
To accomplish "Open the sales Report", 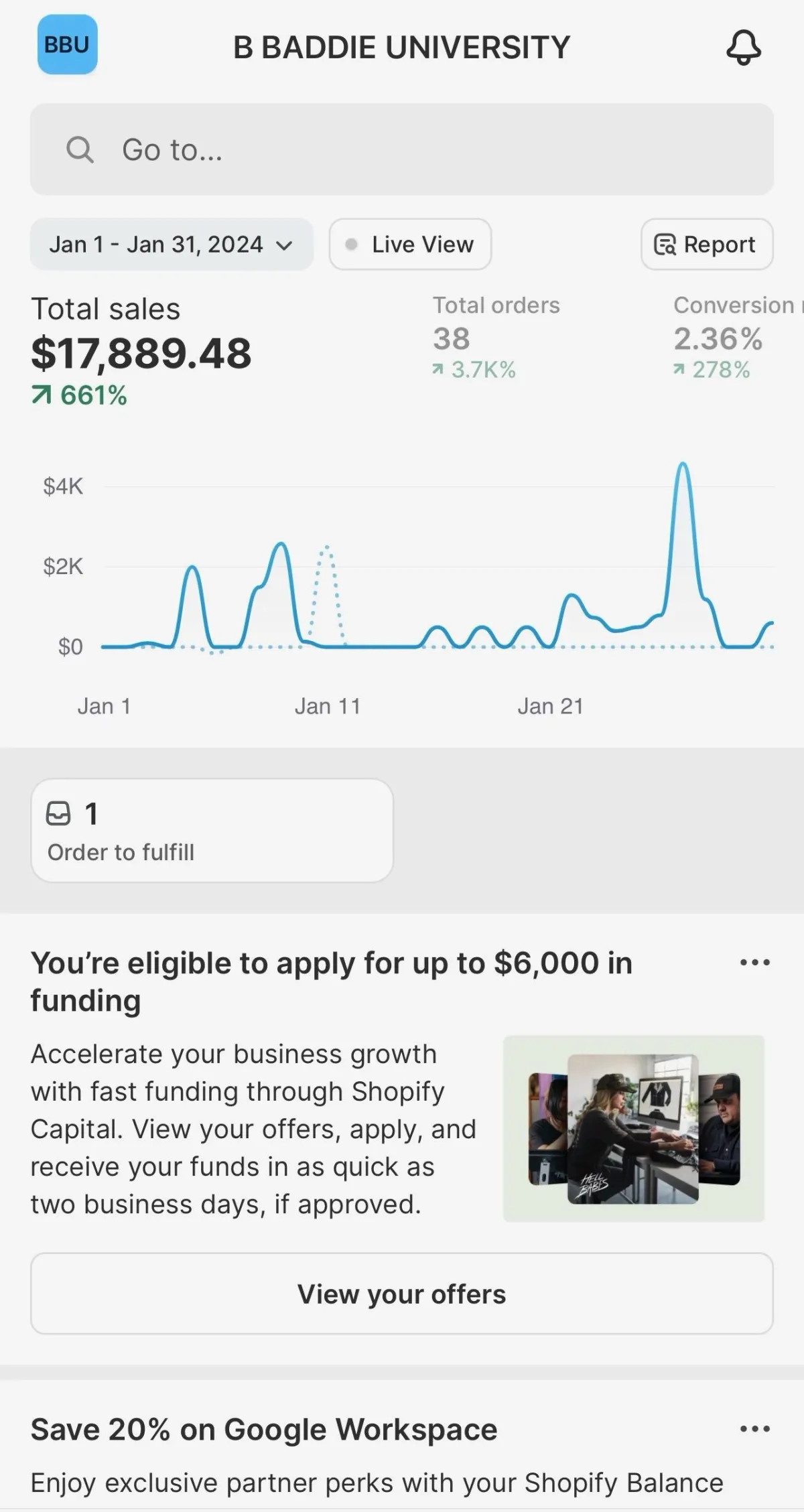I will 707,245.
